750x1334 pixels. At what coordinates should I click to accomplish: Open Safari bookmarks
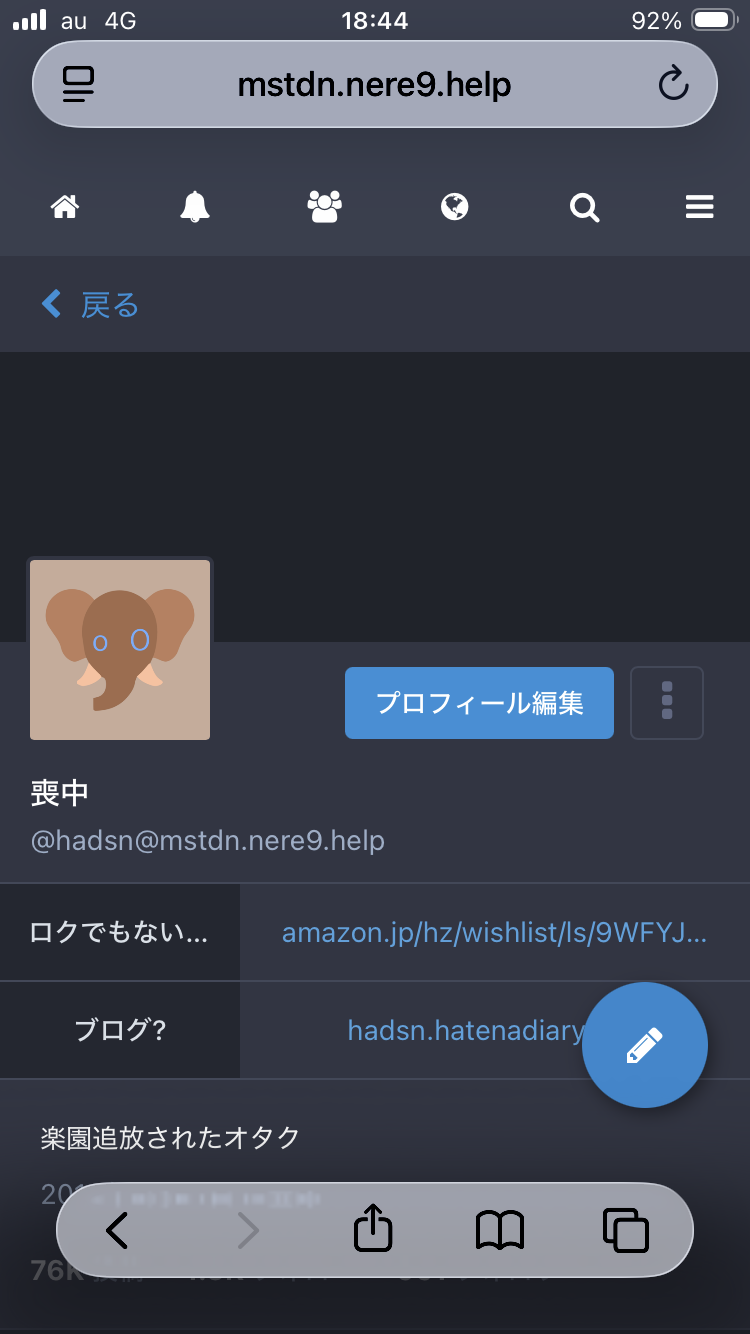(x=499, y=1230)
